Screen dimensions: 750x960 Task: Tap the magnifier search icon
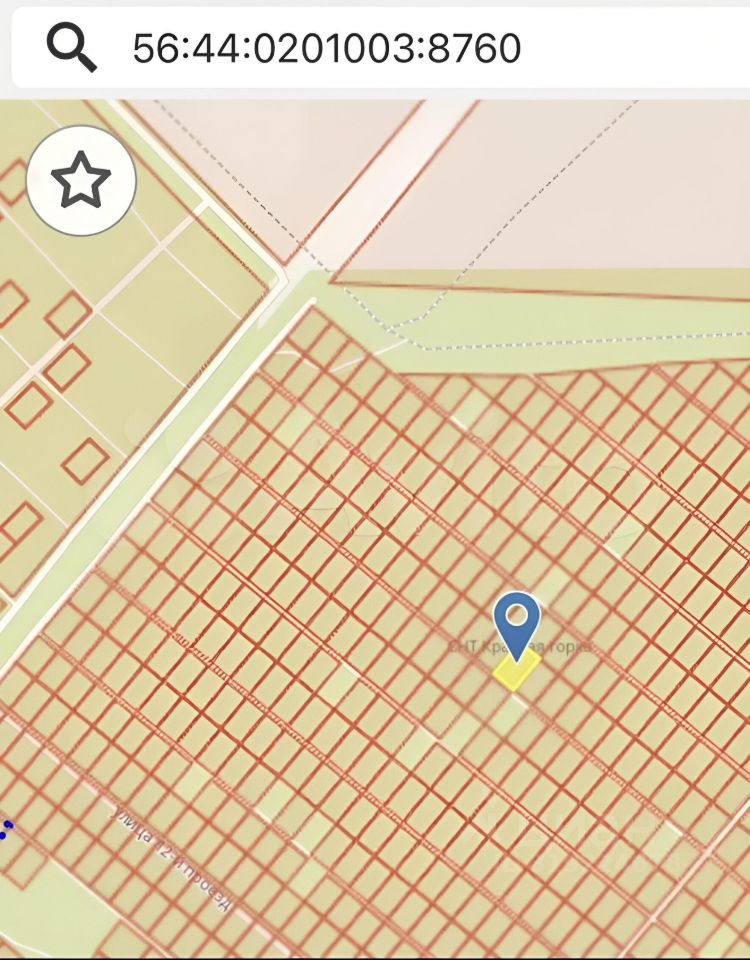tap(72, 47)
